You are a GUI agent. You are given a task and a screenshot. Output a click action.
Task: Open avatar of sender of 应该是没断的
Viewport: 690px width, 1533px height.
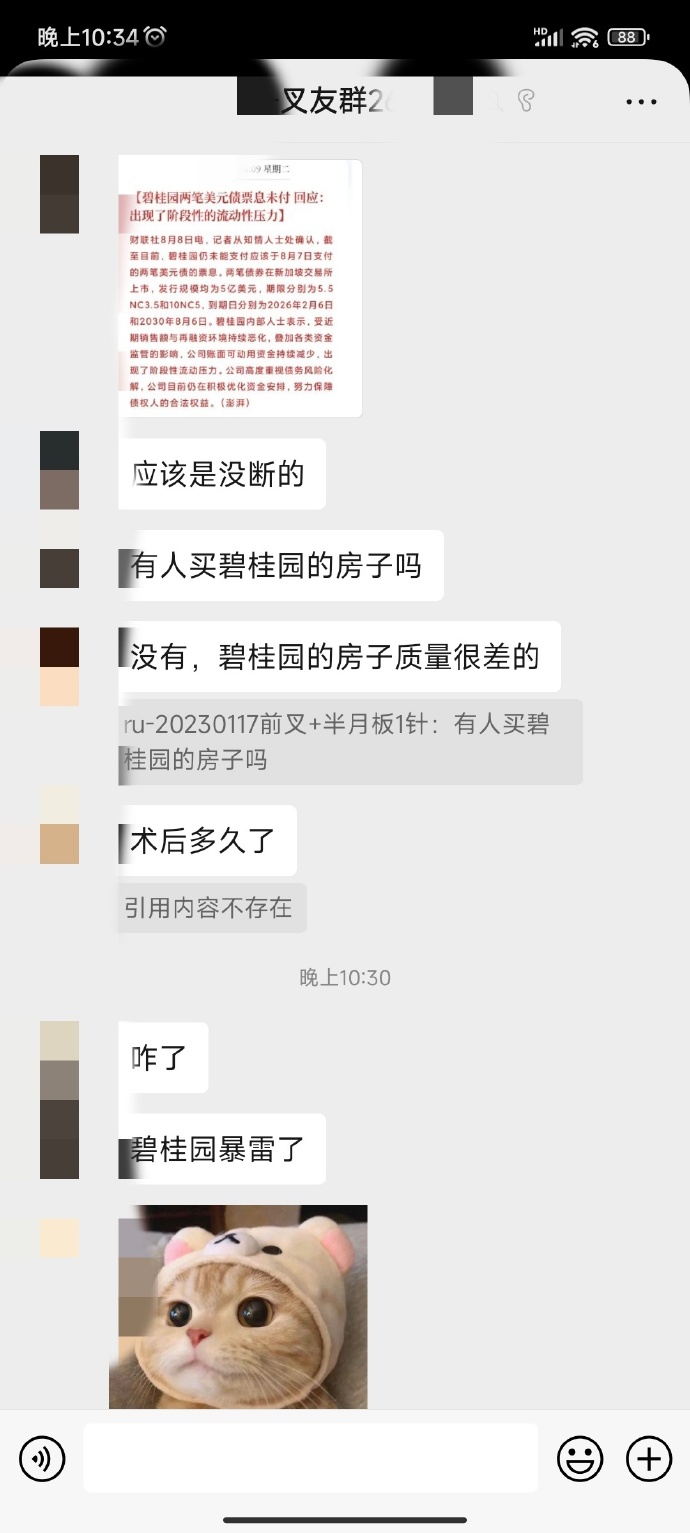pyautogui.click(x=59, y=471)
